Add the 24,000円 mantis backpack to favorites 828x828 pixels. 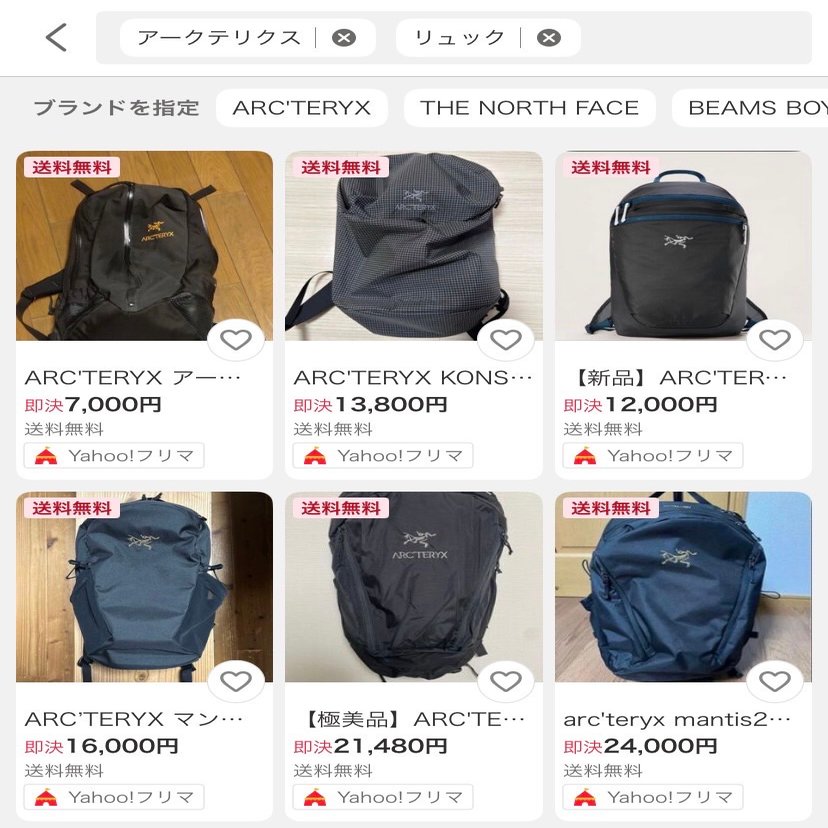tap(775, 682)
